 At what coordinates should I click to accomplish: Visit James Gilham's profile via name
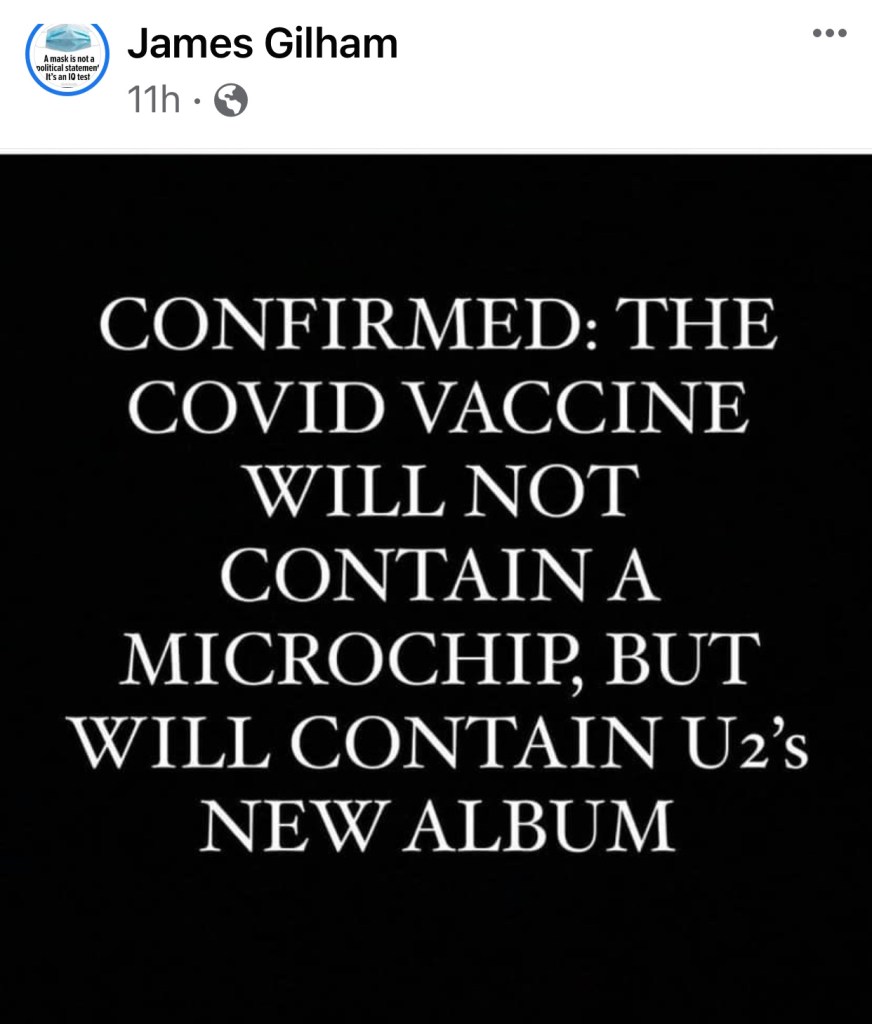coord(262,43)
